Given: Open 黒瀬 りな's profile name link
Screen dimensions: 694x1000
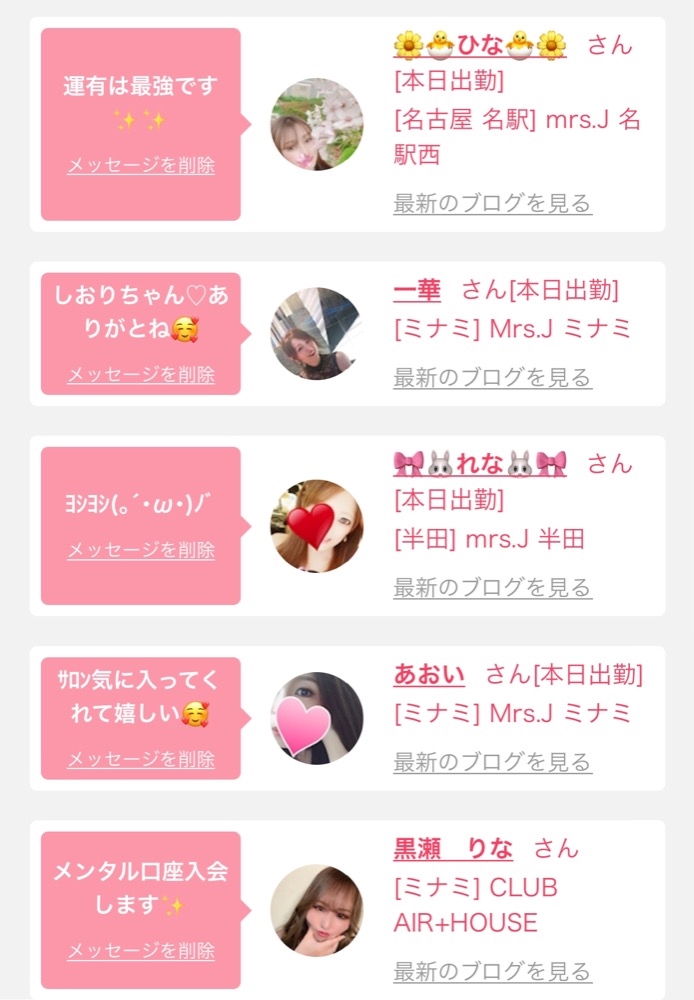Looking at the screenshot, I should pyautogui.click(x=453, y=849).
